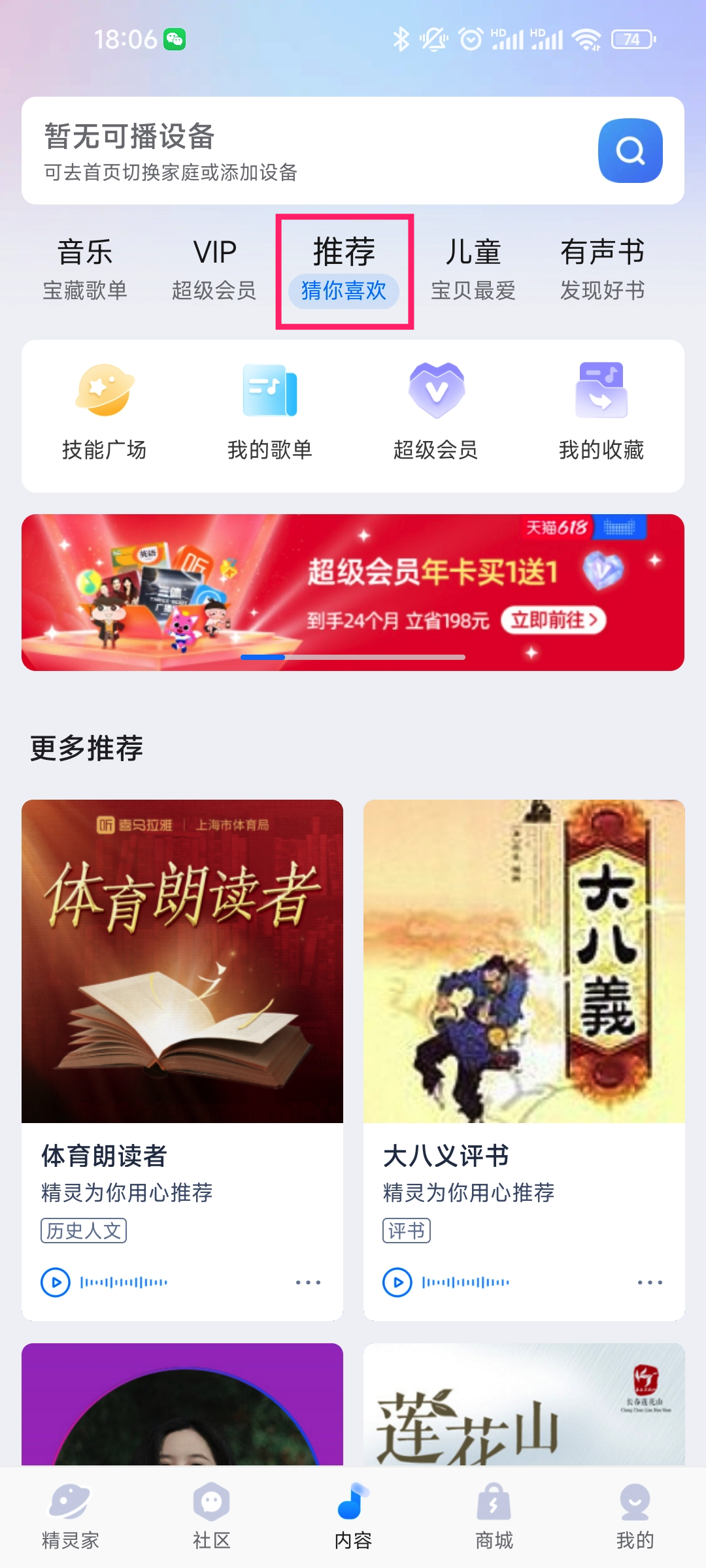The height and width of the screenshot is (1568, 706).
Task: Open the 商城 tab
Action: tap(494, 1517)
